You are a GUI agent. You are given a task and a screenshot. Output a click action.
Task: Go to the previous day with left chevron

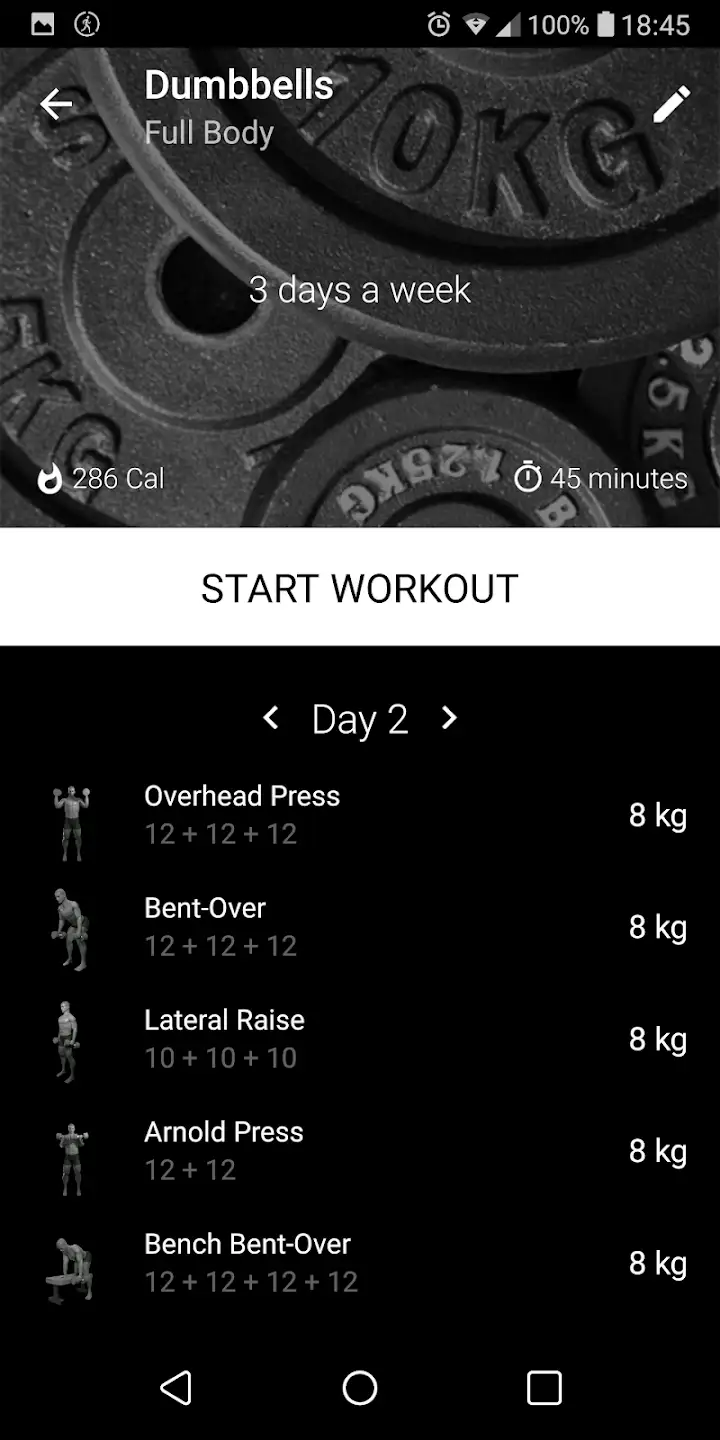(x=270, y=718)
